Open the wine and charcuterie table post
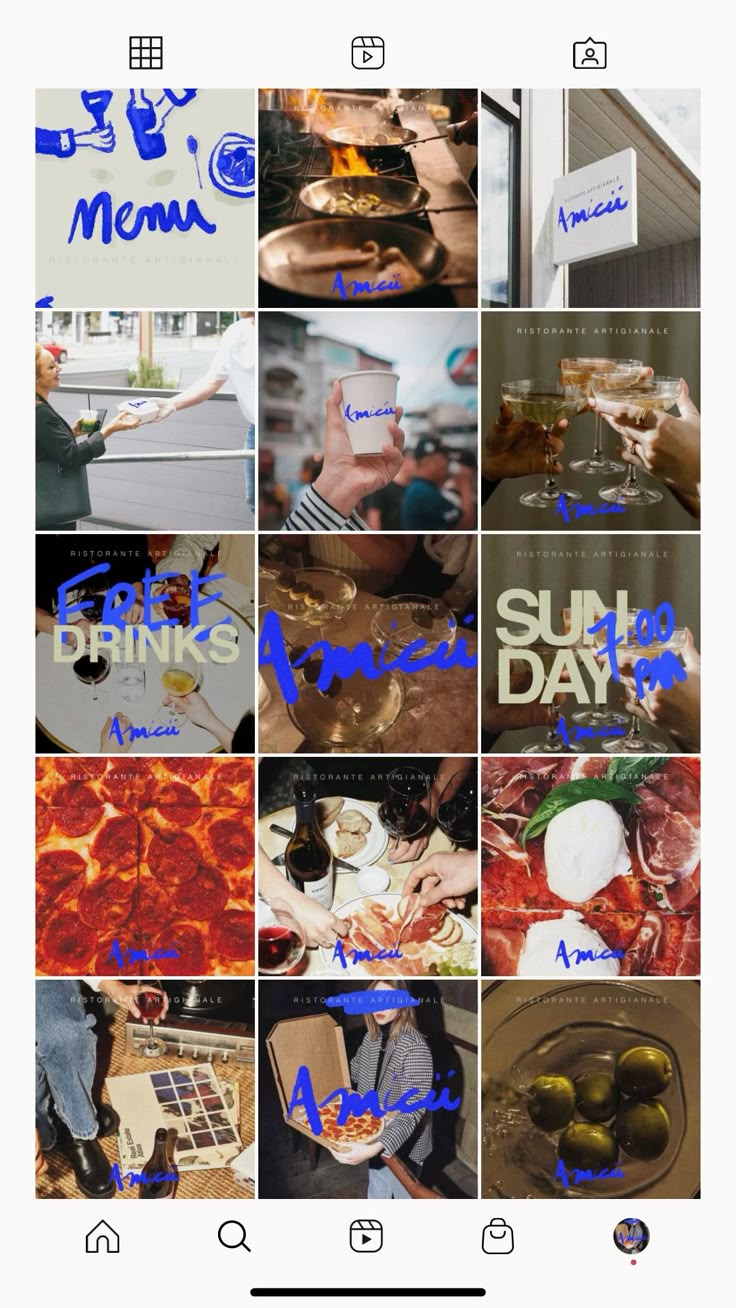Screen dimensions: 736x1308 (368, 866)
